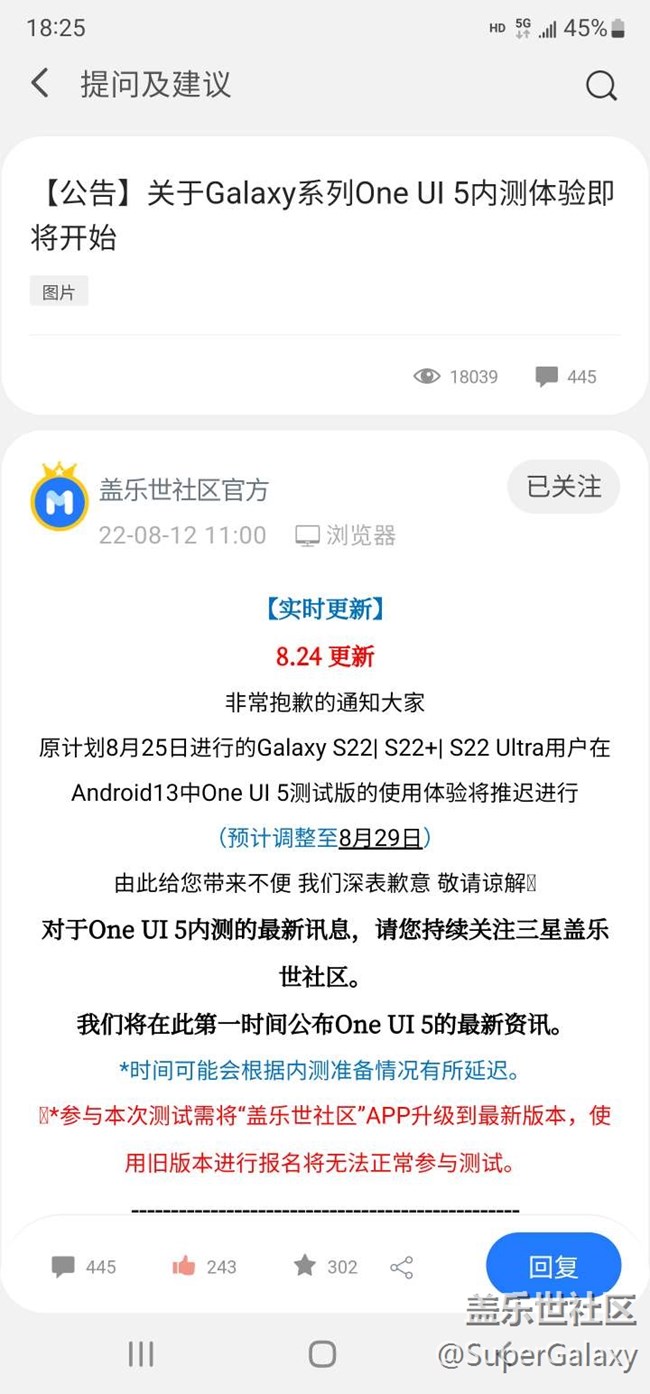
Task: Share this announcement post
Action: tap(402, 1267)
